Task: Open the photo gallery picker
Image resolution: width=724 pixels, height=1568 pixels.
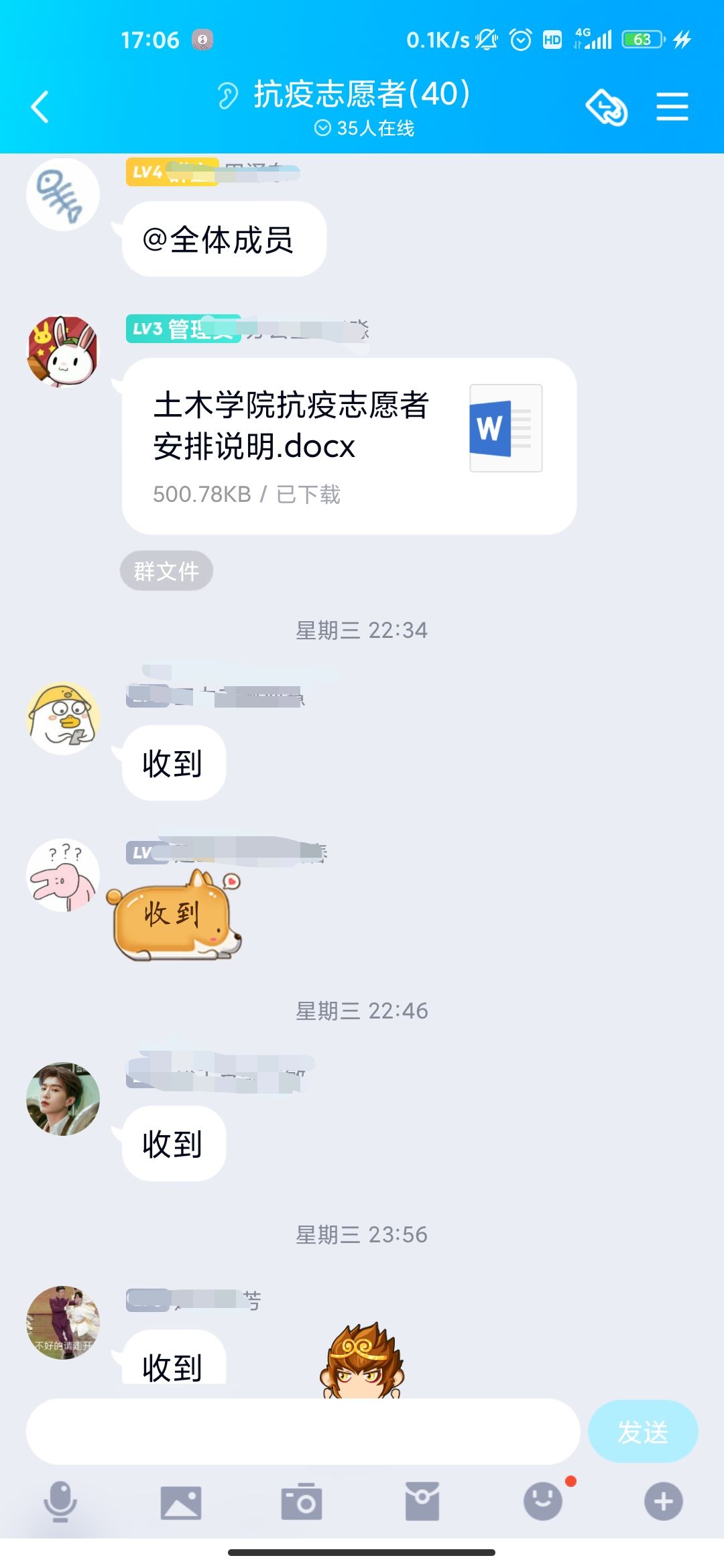Action: [181, 1502]
